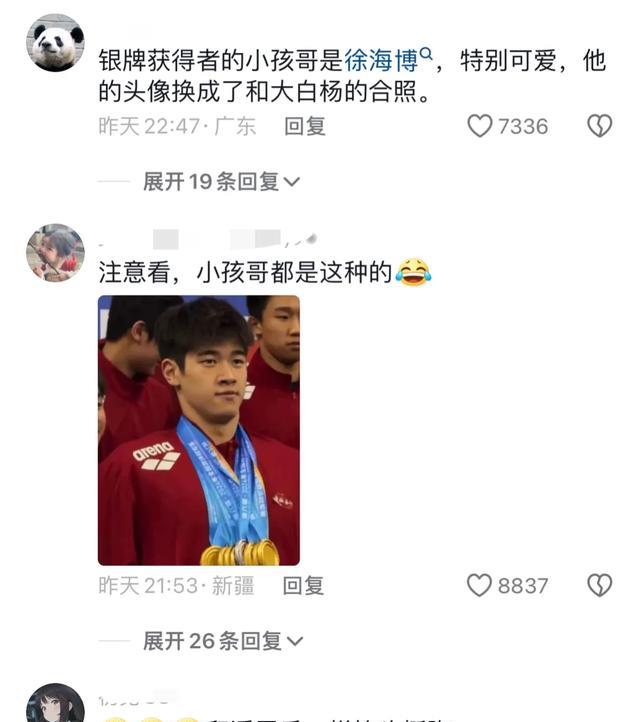Open the anime avatar commenter's profile

point(55,705)
